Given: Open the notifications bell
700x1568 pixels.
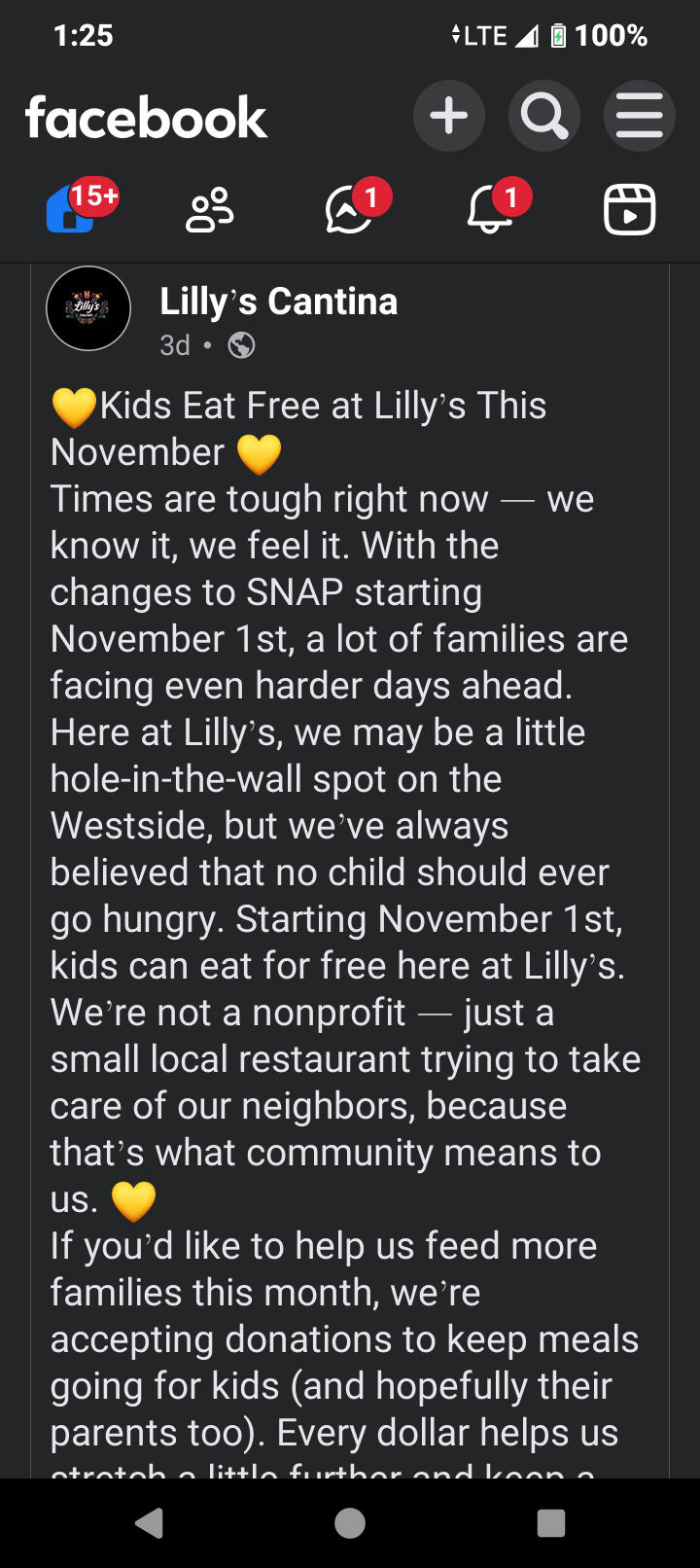Looking at the screenshot, I should pos(490,209).
